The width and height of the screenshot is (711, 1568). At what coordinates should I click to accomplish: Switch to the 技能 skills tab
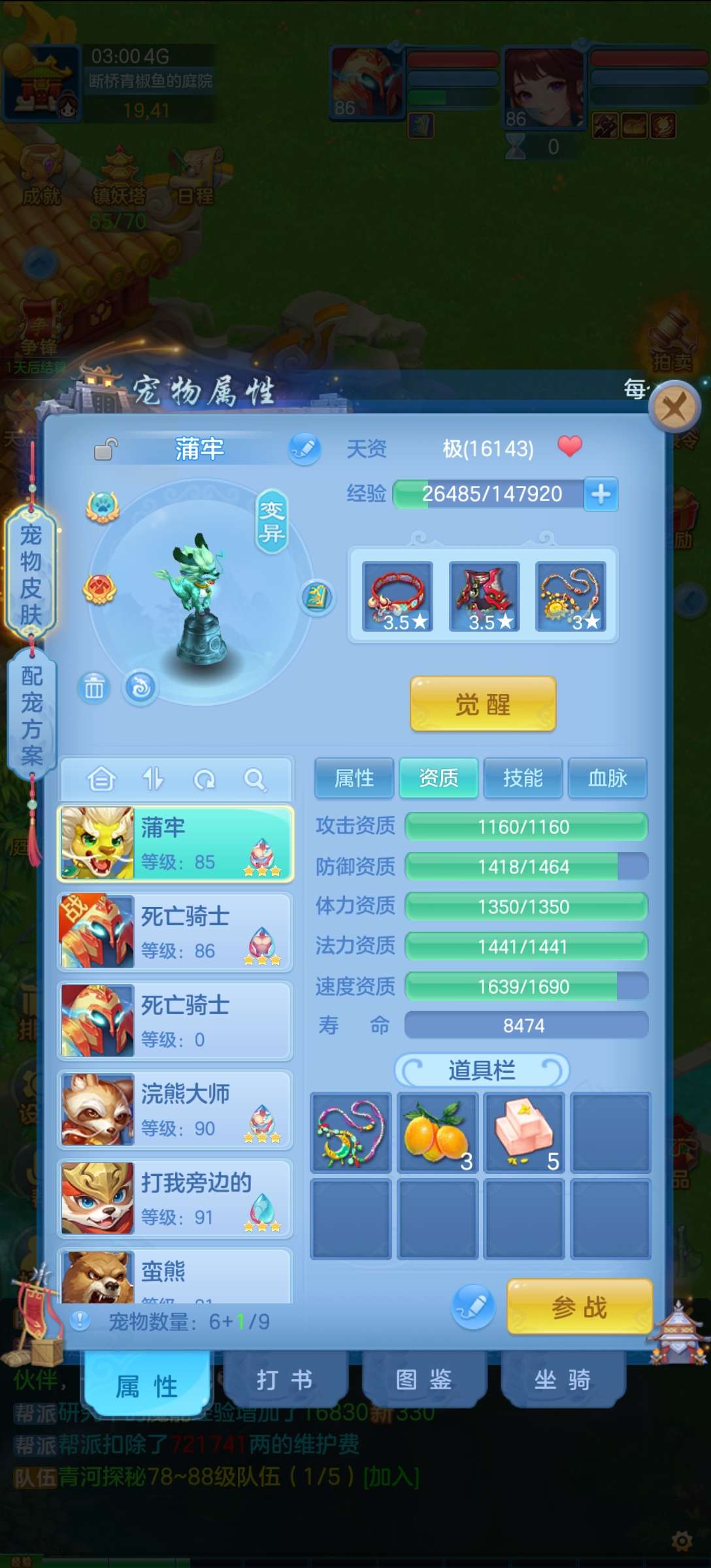tap(523, 778)
